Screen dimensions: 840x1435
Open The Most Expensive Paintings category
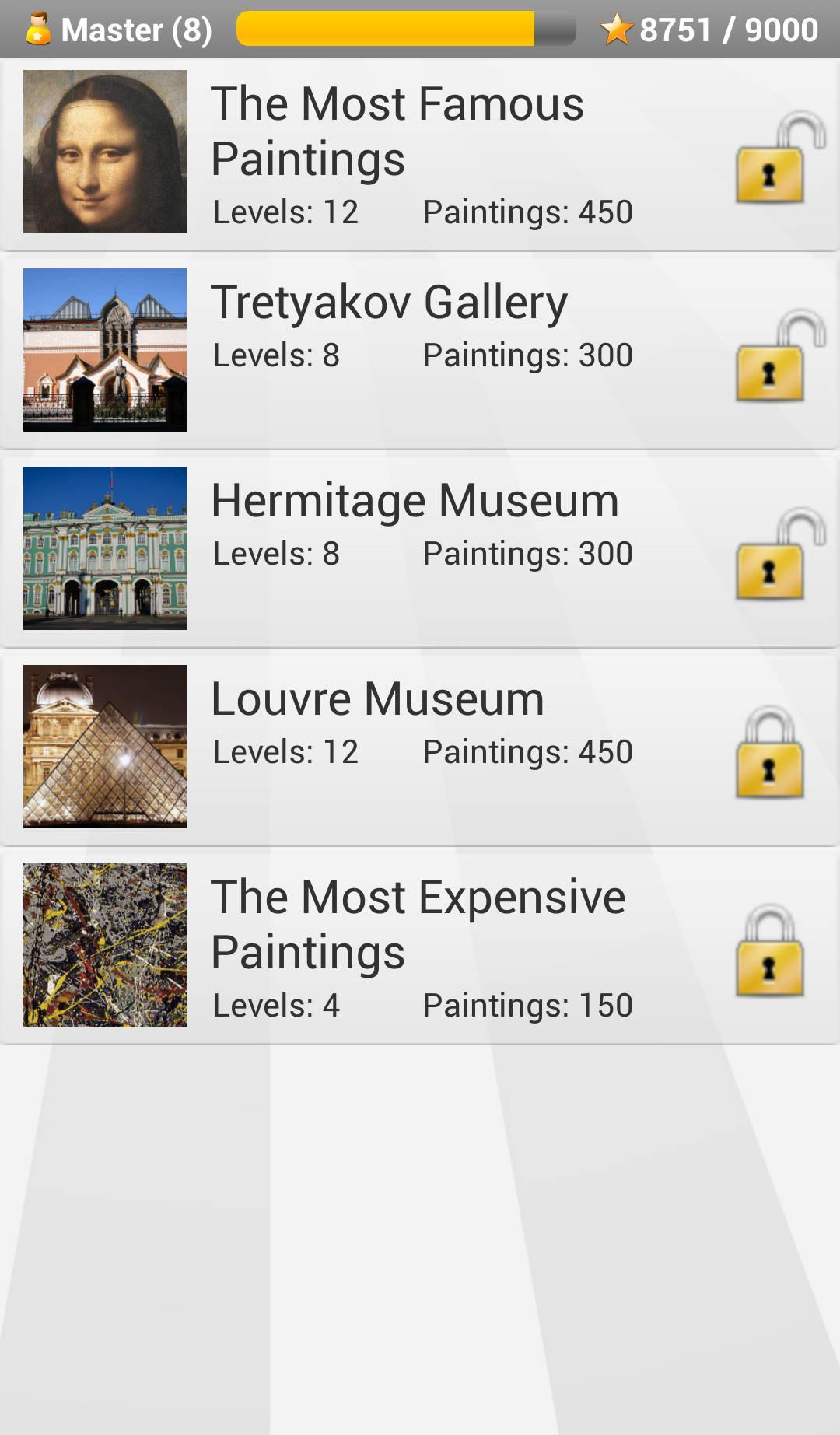point(420,947)
